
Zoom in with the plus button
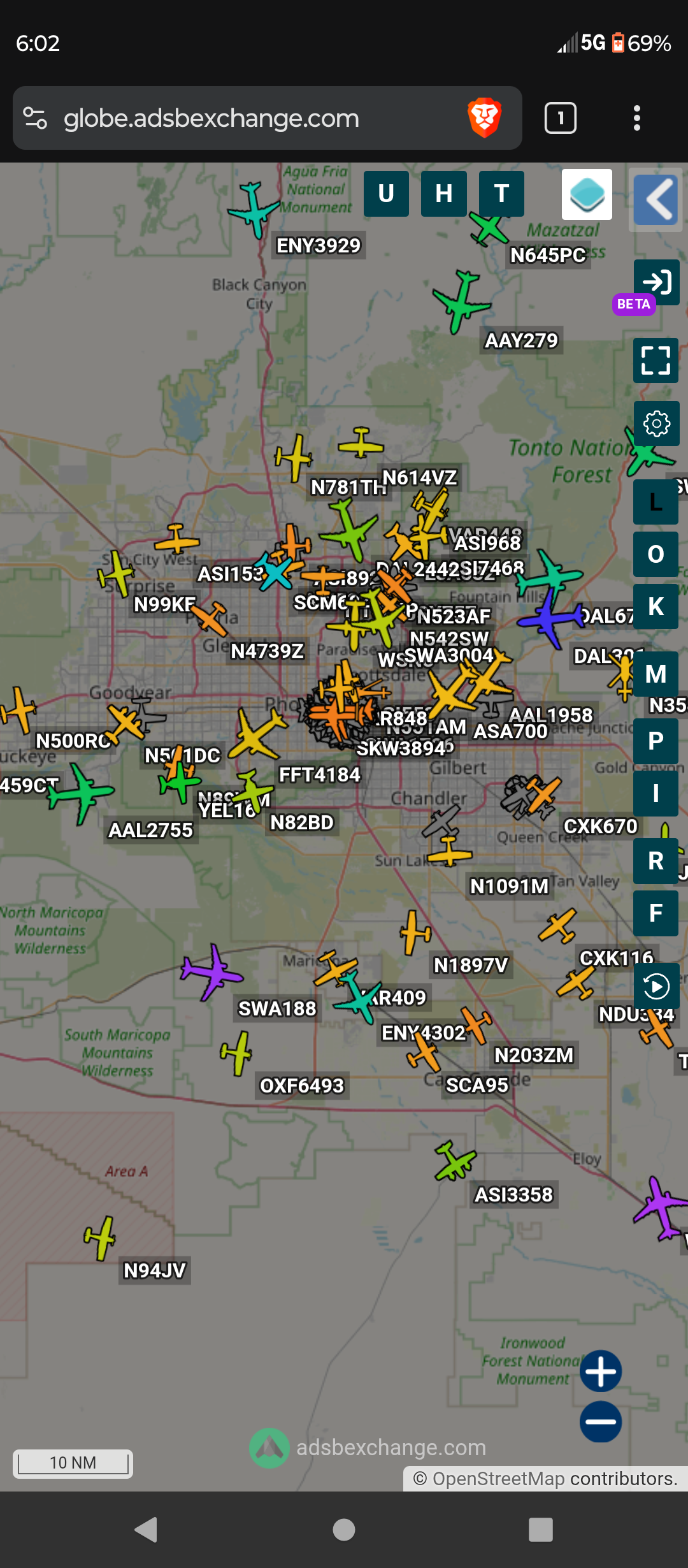601,1371
